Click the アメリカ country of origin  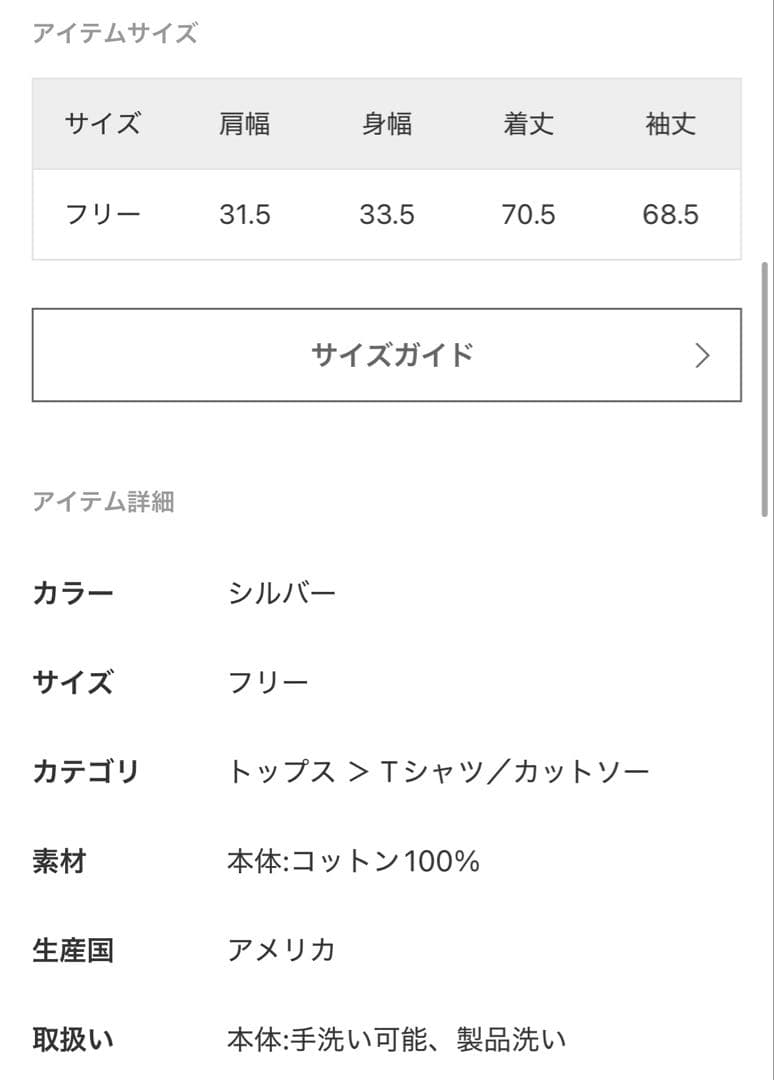282,951
